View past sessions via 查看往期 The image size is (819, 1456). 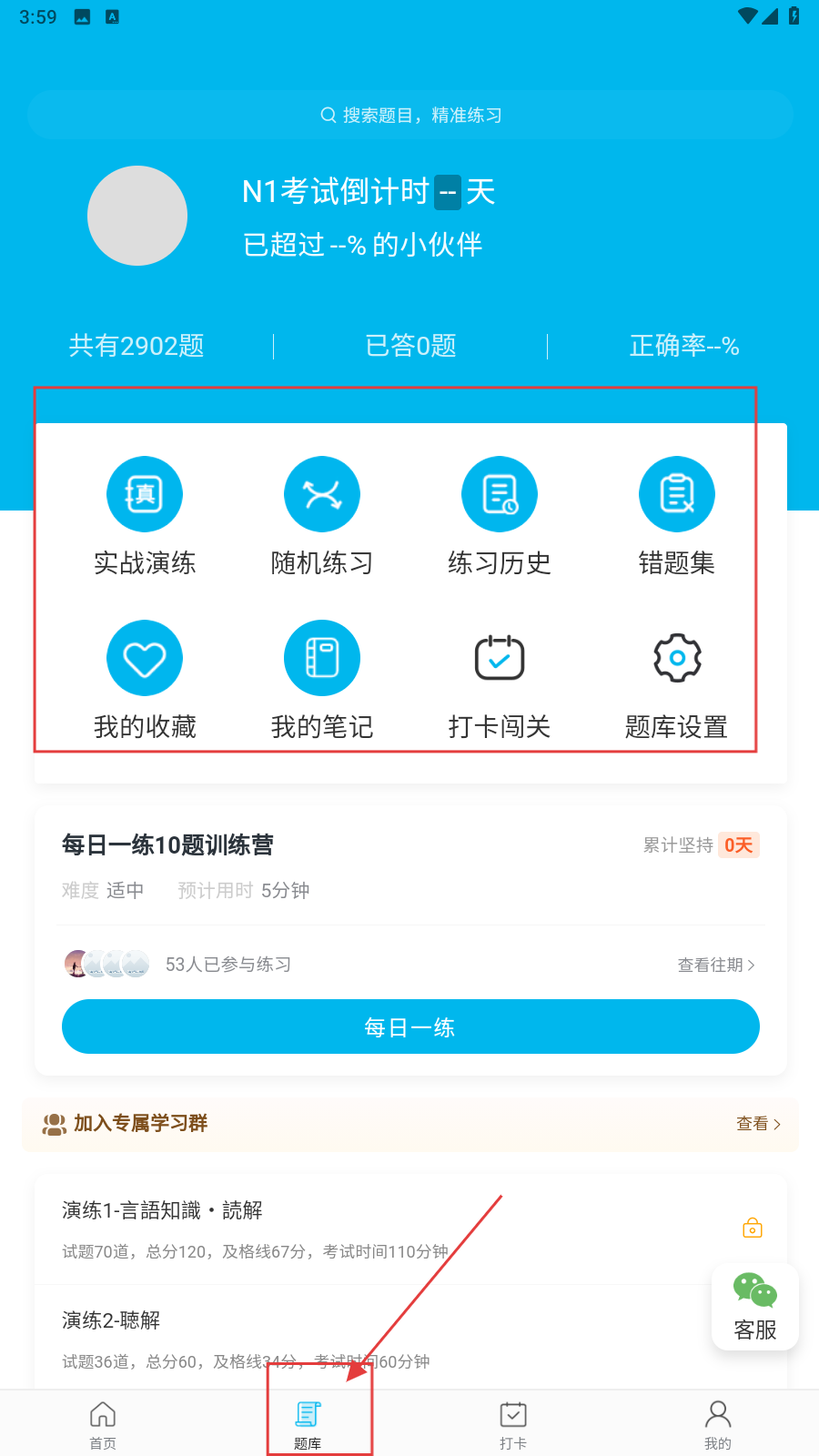[716, 965]
